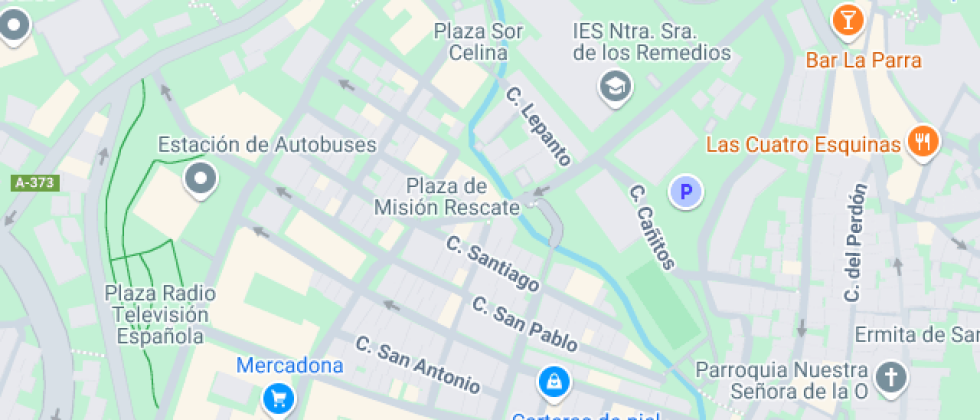Open the Mercadona supermarket marker
Viewport: 980px width, 420px height.
[277, 399]
